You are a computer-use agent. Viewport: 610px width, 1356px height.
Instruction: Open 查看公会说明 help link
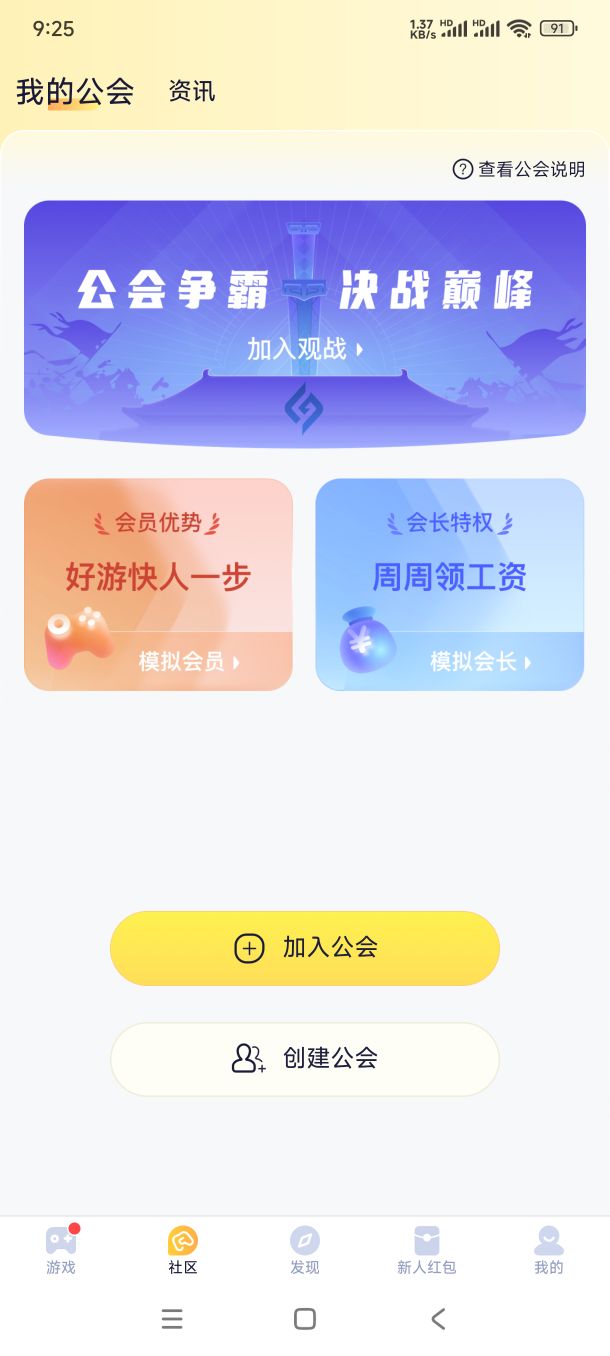tap(519, 169)
